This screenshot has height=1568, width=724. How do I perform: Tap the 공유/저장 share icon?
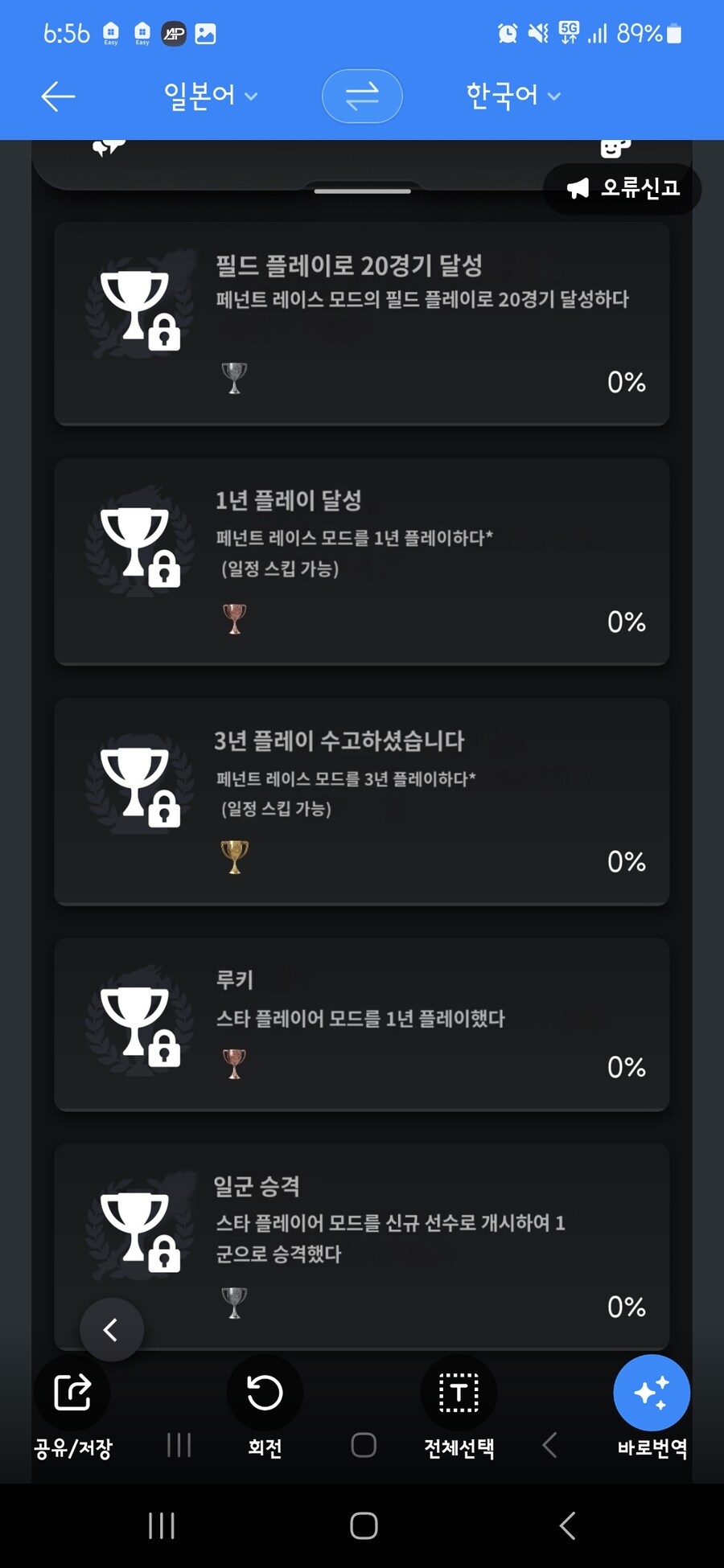pyautogui.click(x=73, y=1393)
